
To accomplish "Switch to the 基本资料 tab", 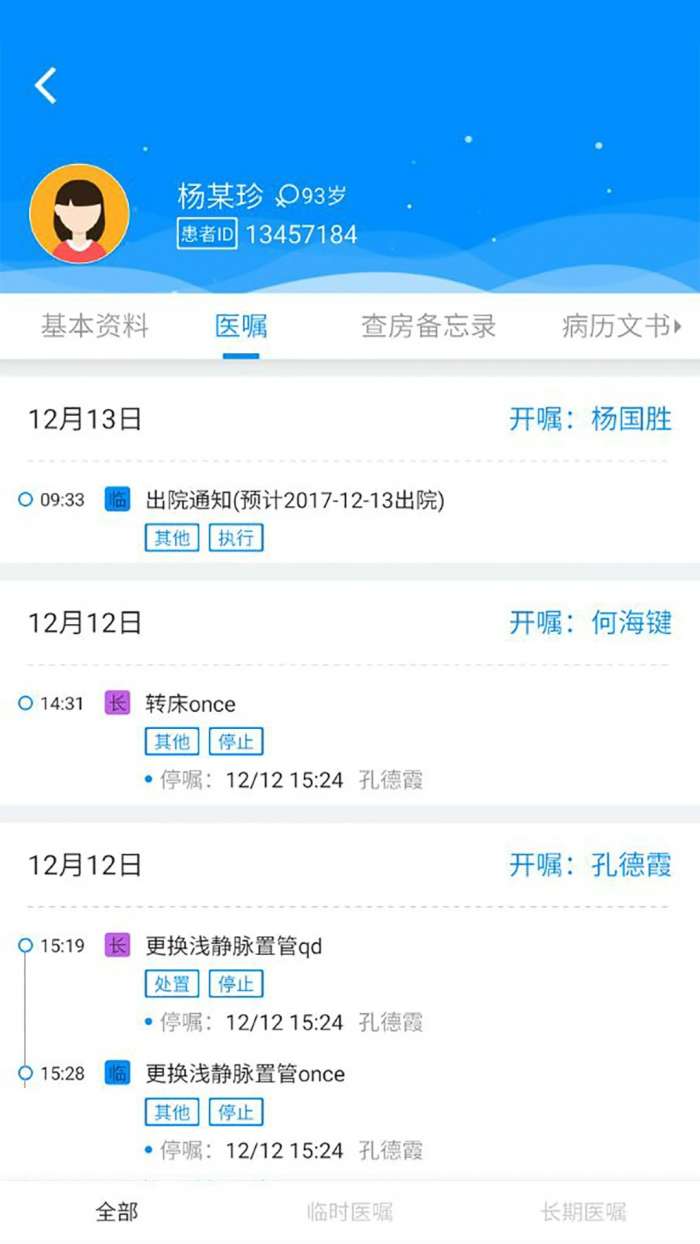I will tap(94, 326).
